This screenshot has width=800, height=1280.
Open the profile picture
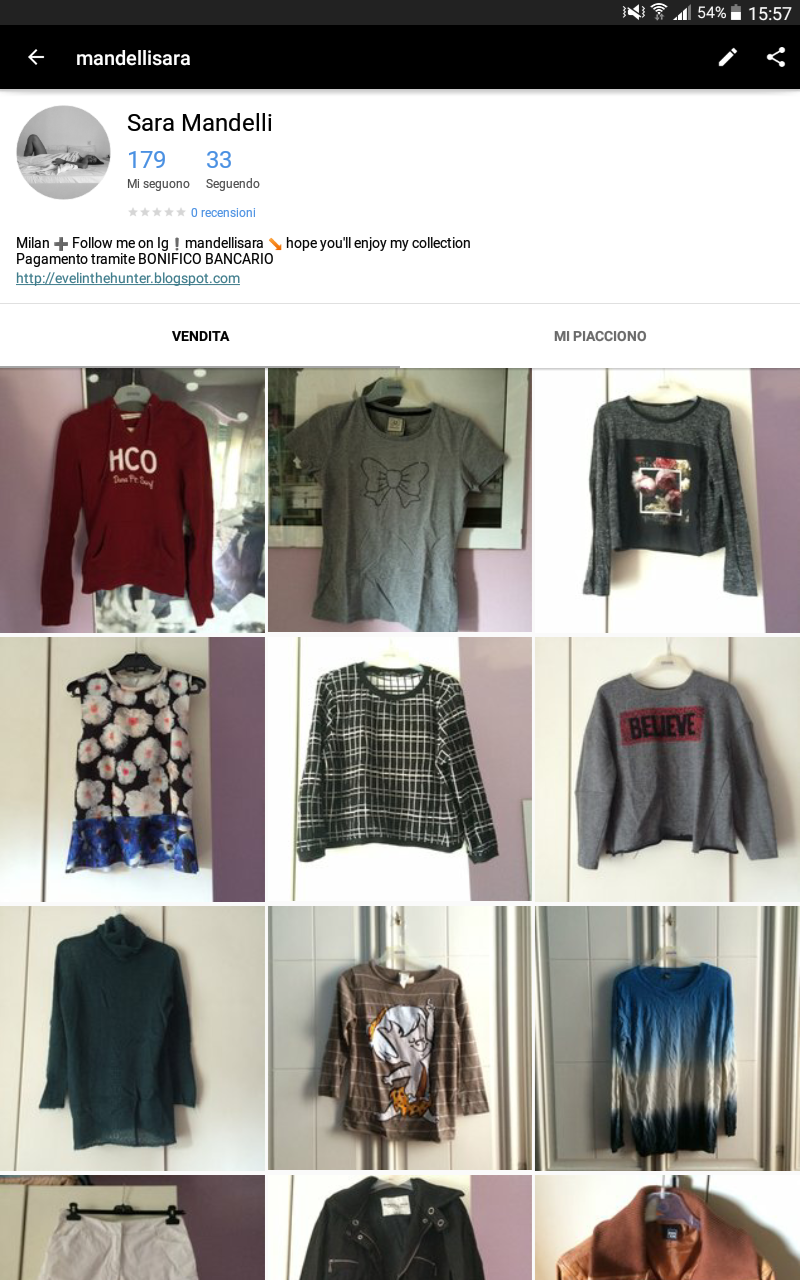click(63, 152)
